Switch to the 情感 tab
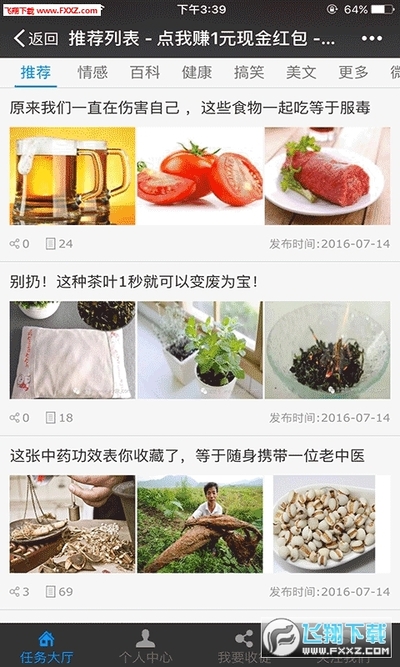This screenshot has height=667, width=400. tap(92, 72)
